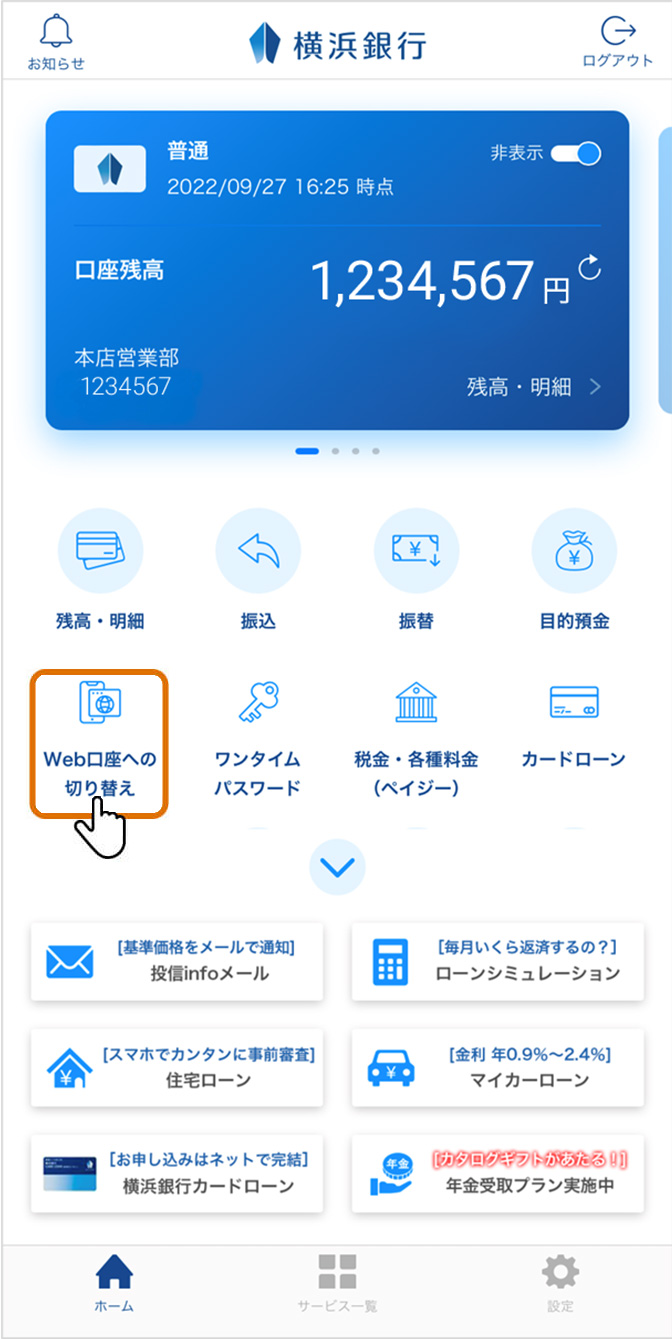Viewport: 672px width, 1339px height.
Task: Open 住宅ローン banner
Action: [x=177, y=1068]
